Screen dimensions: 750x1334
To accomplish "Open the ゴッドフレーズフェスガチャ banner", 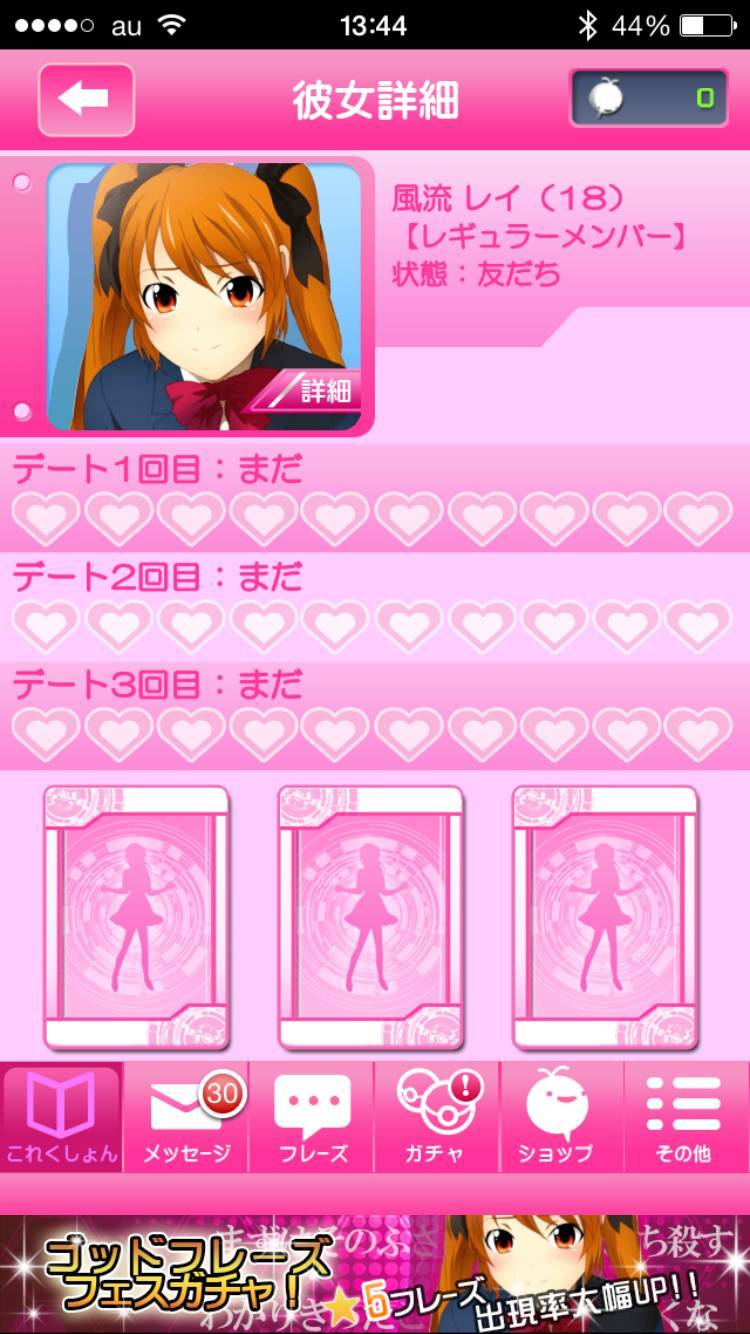I will pos(375,1274).
